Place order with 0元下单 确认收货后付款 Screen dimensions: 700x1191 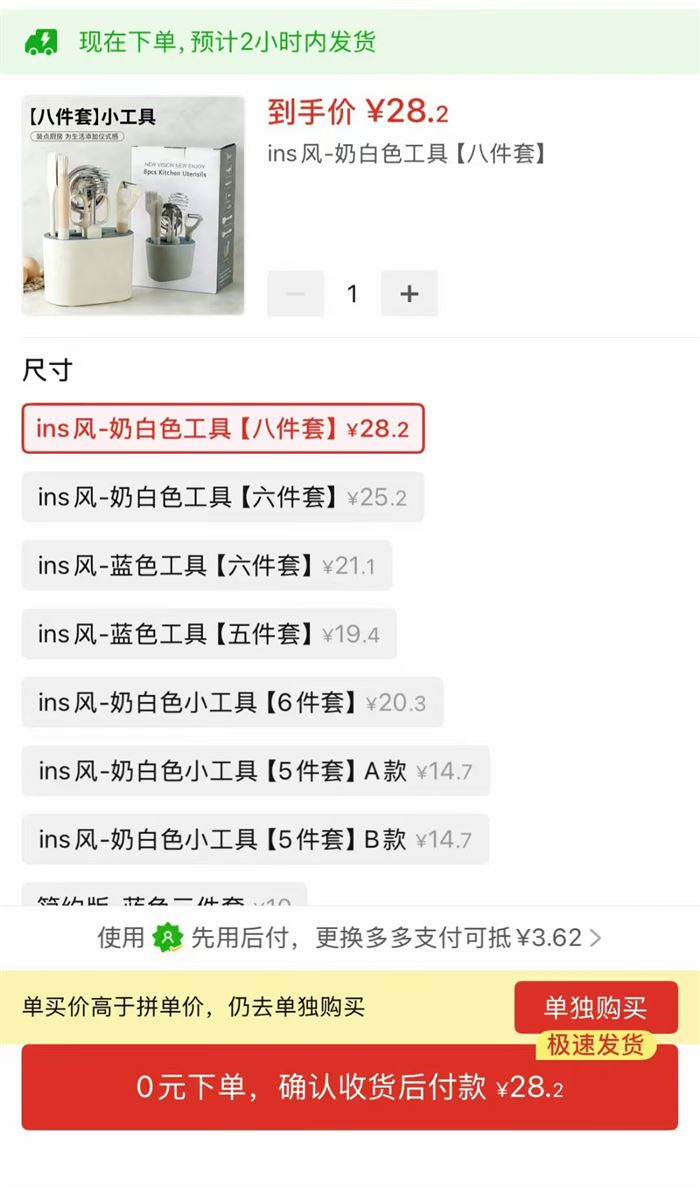(x=349, y=1088)
